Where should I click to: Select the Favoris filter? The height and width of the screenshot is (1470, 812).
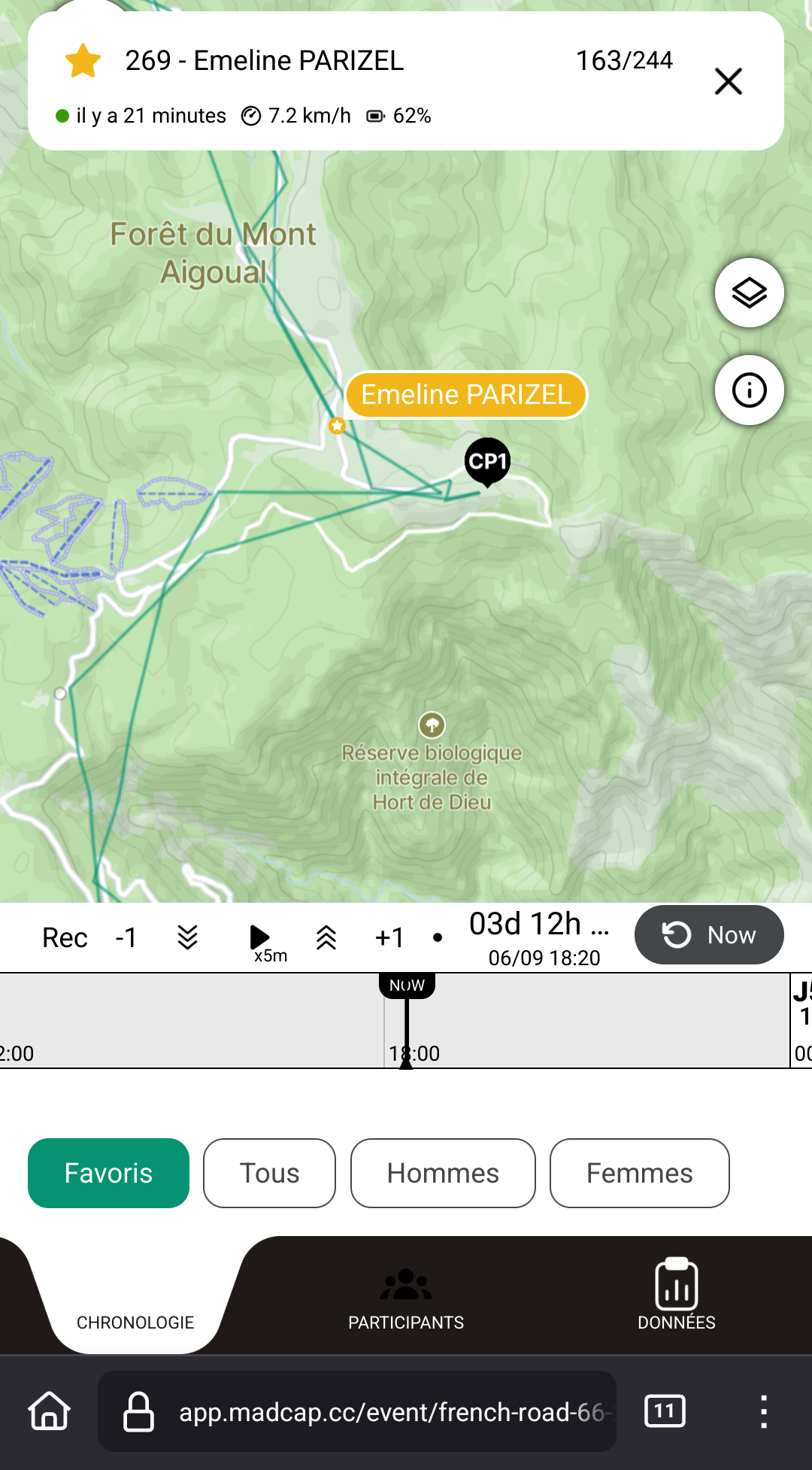tap(108, 1173)
